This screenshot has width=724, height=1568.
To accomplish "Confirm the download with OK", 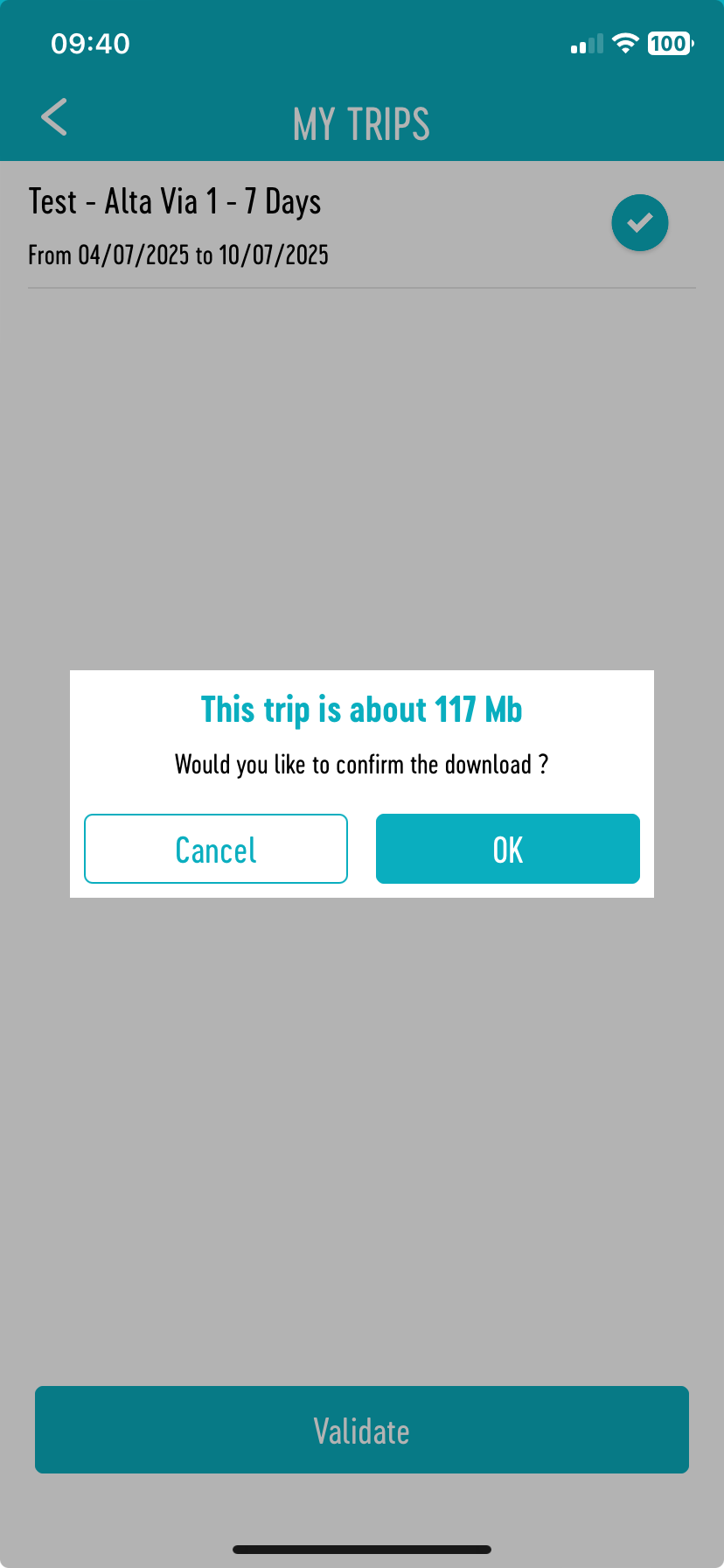I will coord(507,849).
